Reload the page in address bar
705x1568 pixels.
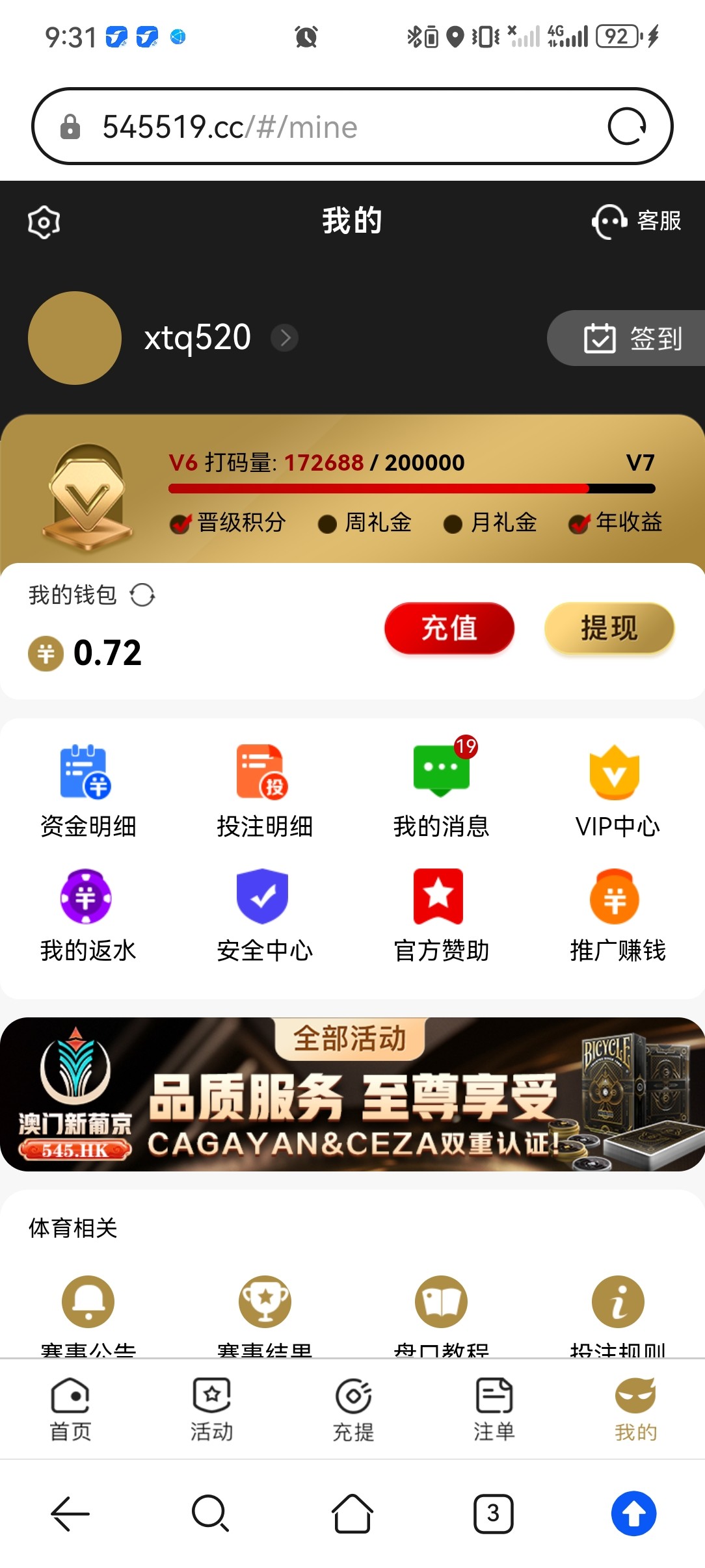(x=626, y=126)
